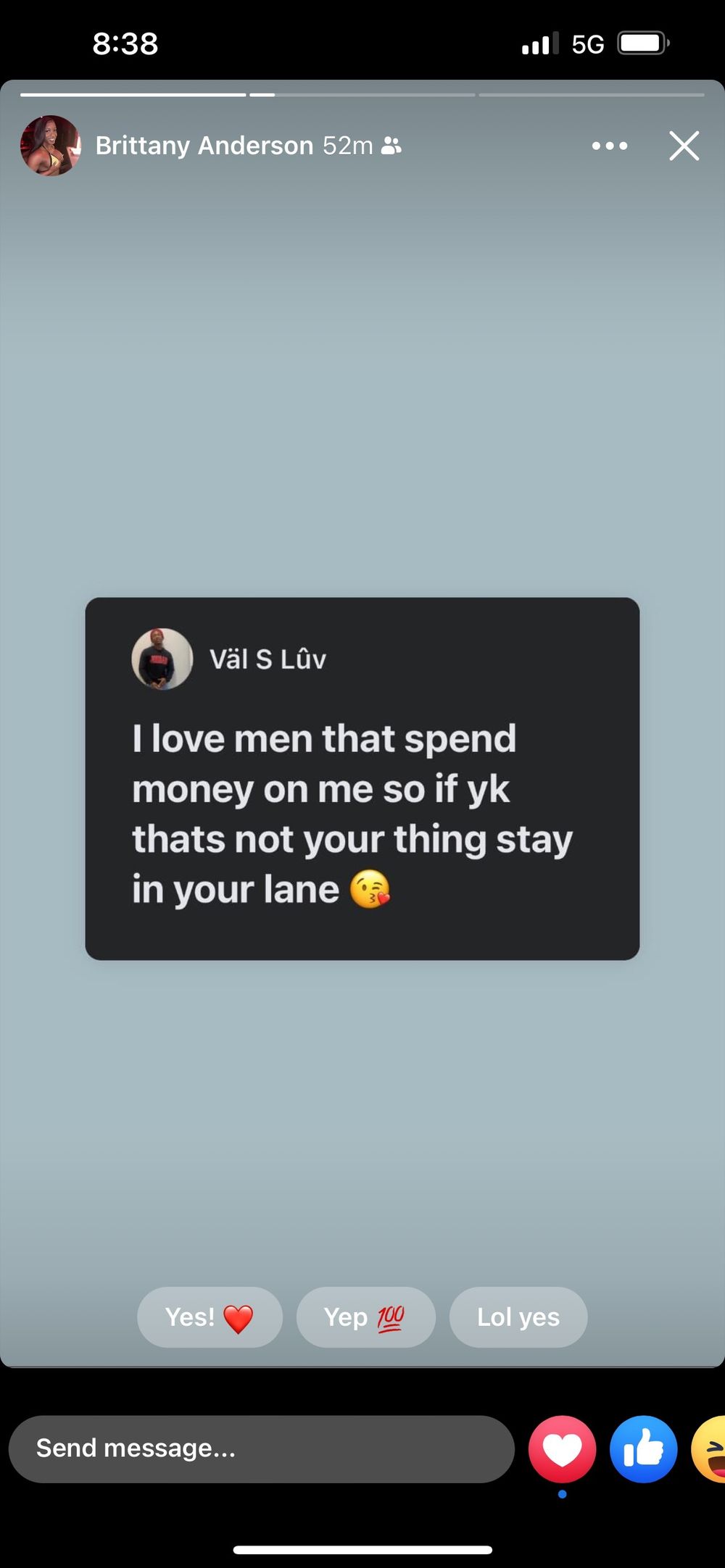The image size is (725, 1568).
Task: Tap the Send message field
Action: click(x=262, y=1448)
